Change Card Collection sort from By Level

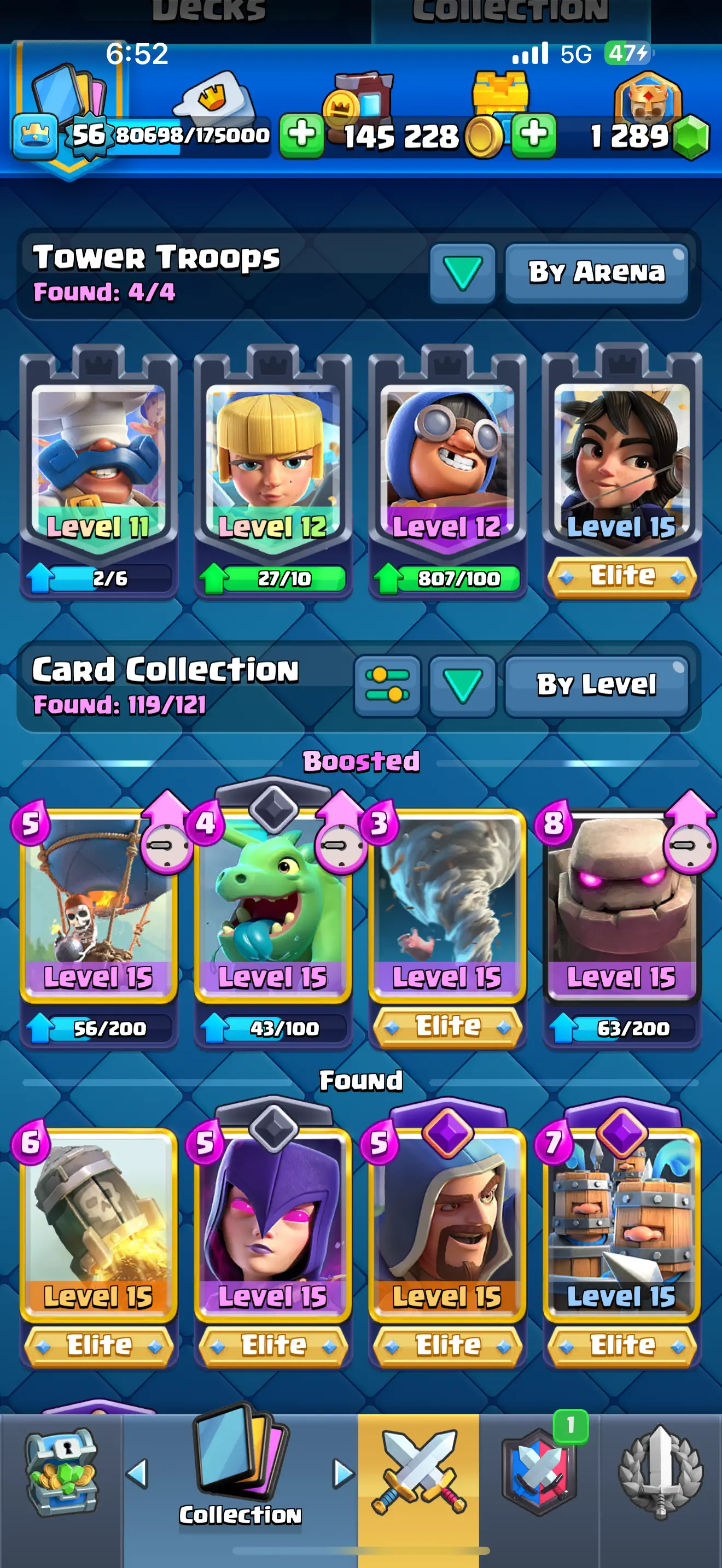point(596,686)
